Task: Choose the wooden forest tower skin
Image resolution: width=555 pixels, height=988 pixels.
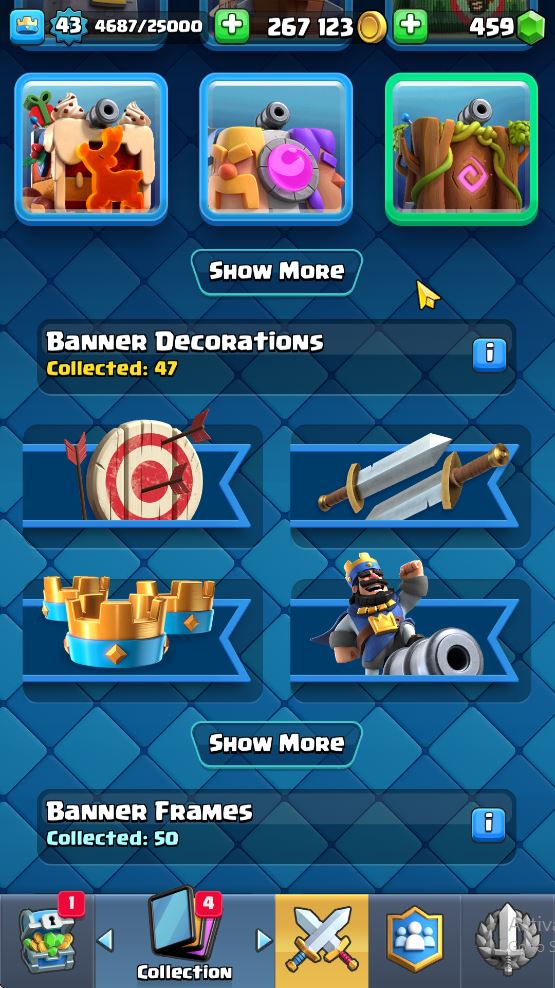Action: (x=461, y=149)
